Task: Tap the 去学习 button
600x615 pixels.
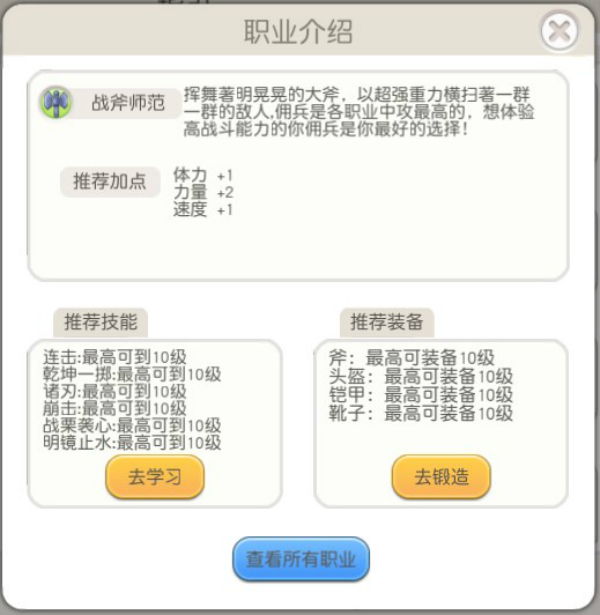Action: tap(155, 477)
